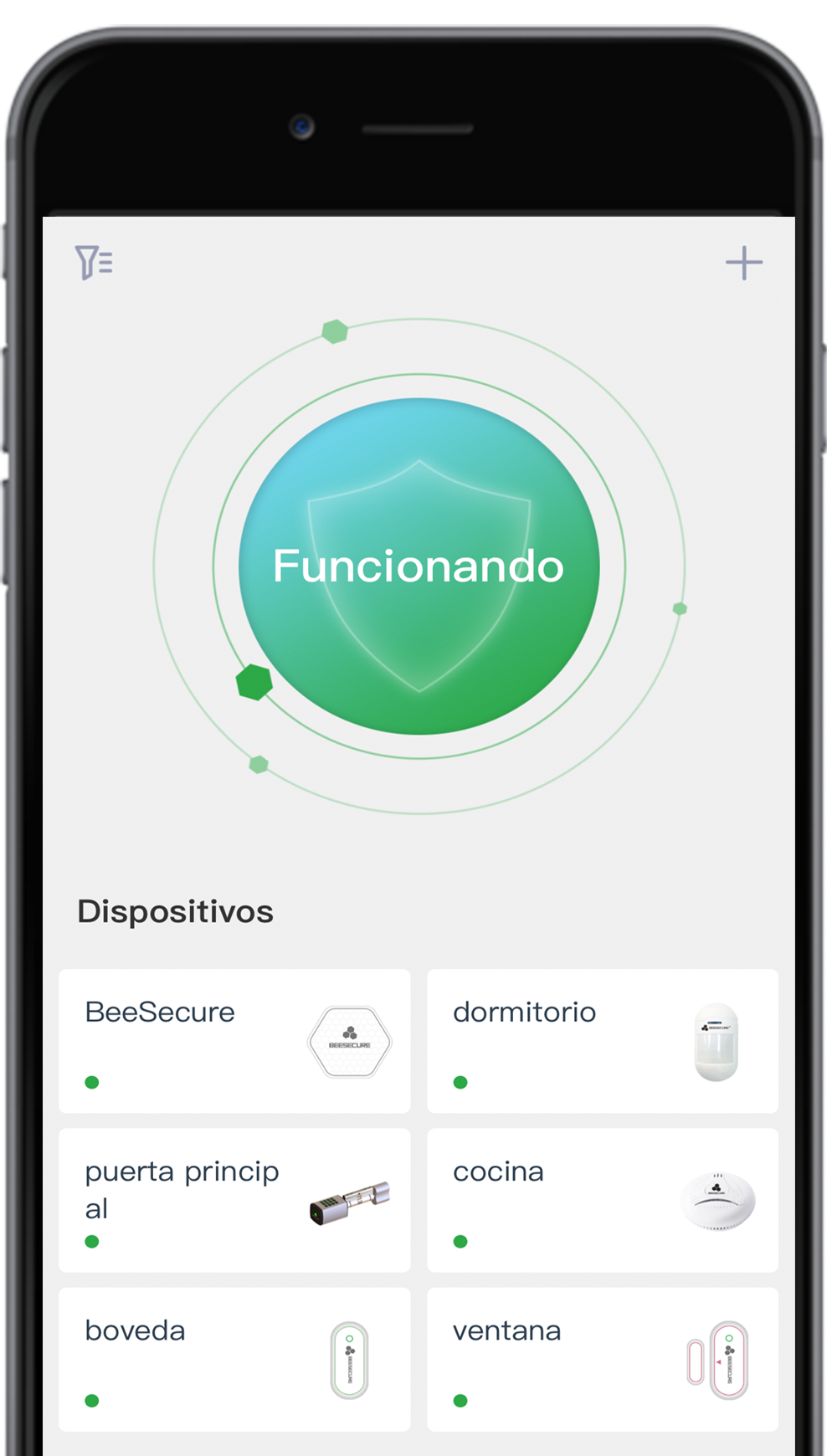Screen dimensions: 827x1456
Task: Open the puerta principal lock card
Action: click(234, 1200)
